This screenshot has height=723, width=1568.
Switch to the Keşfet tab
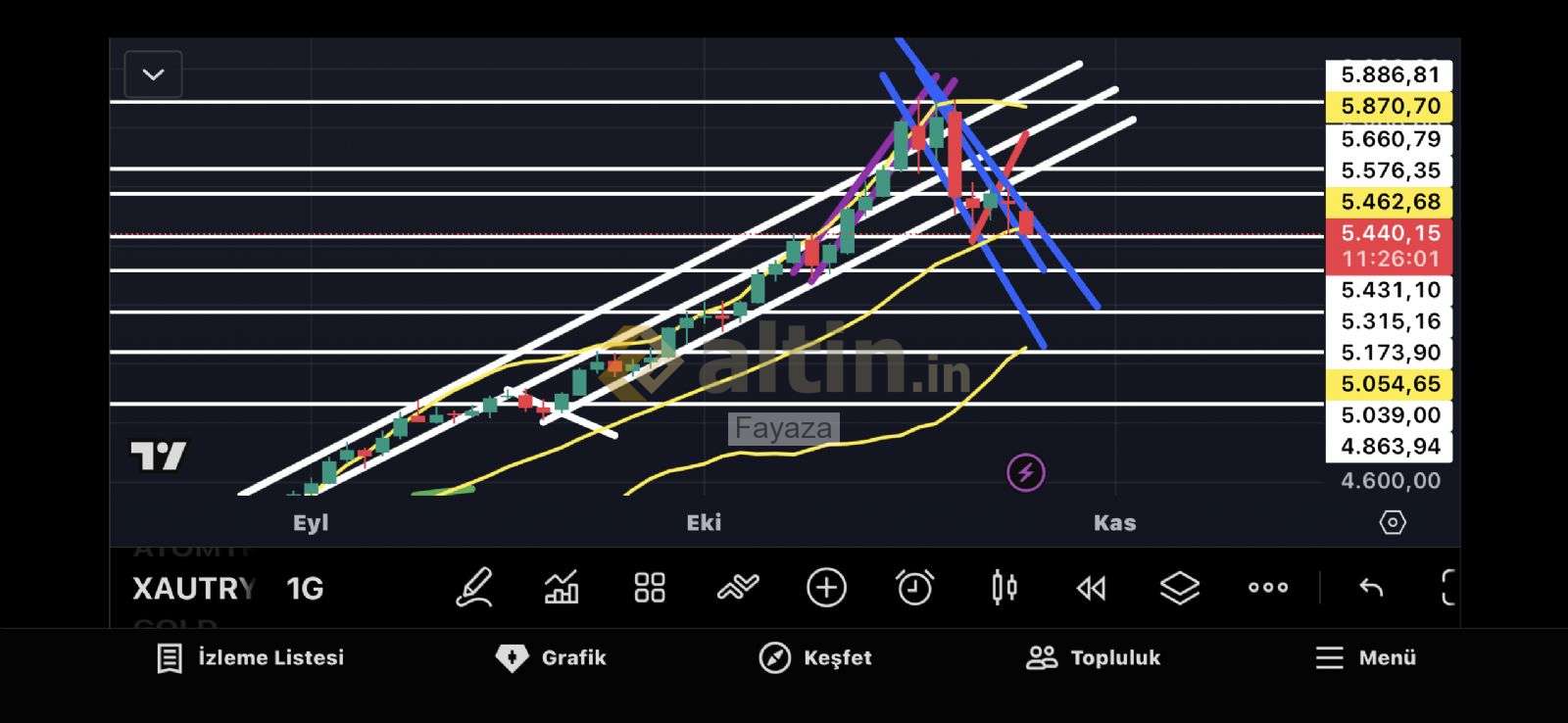(x=815, y=658)
